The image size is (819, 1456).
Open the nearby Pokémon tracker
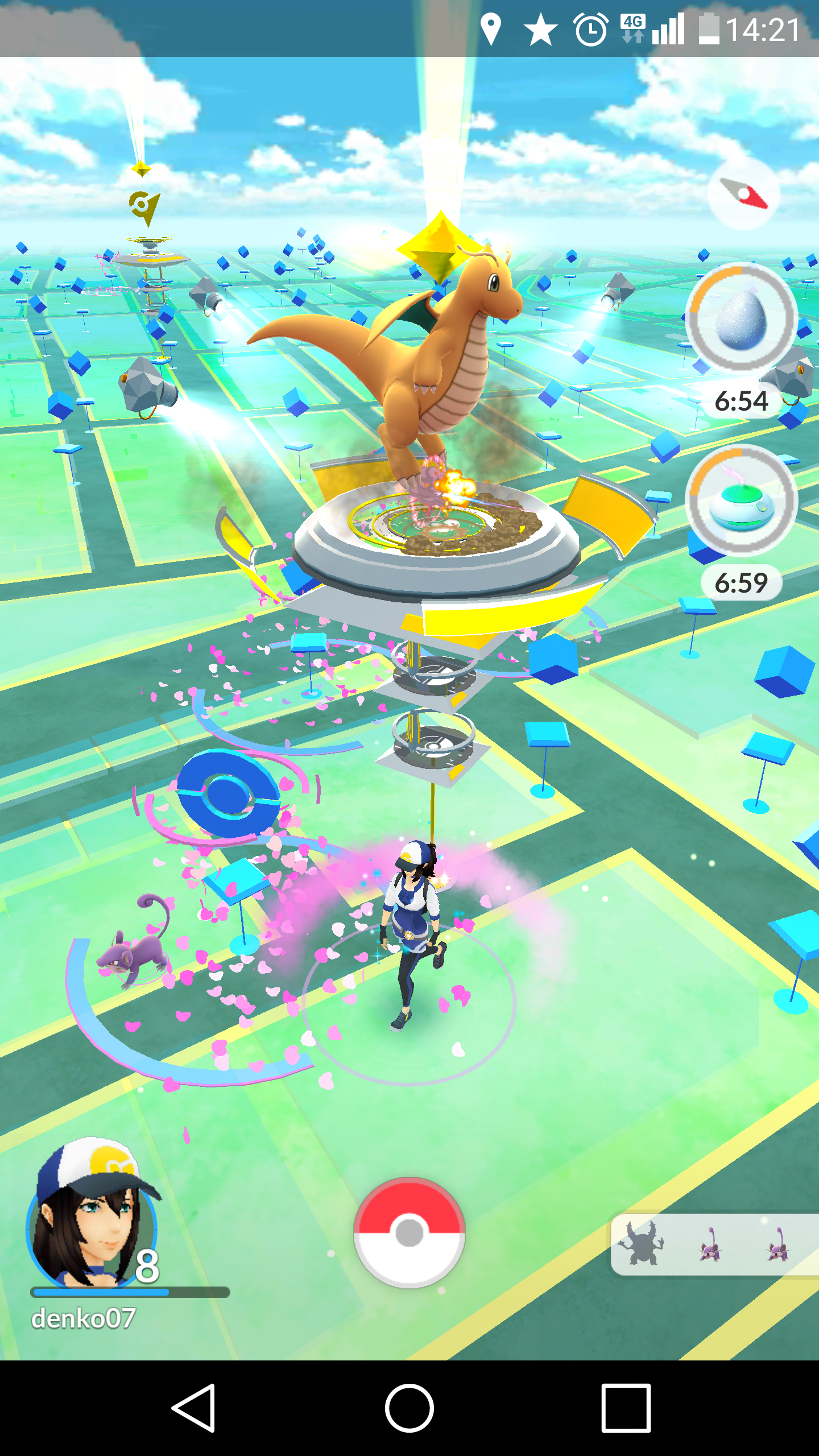click(714, 1244)
